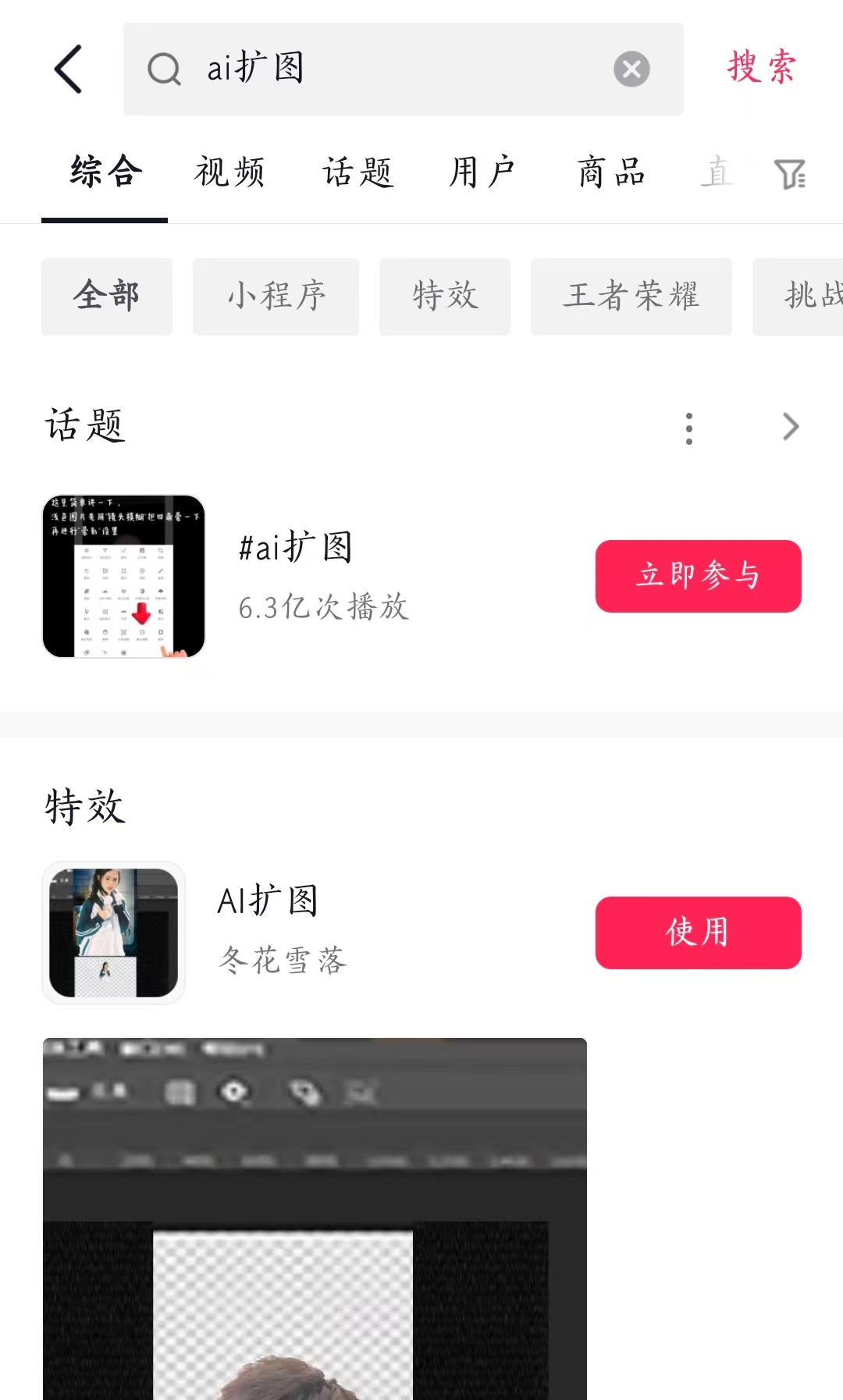Switch to the 用户 tab
This screenshot has width=843, height=1400.
(482, 172)
